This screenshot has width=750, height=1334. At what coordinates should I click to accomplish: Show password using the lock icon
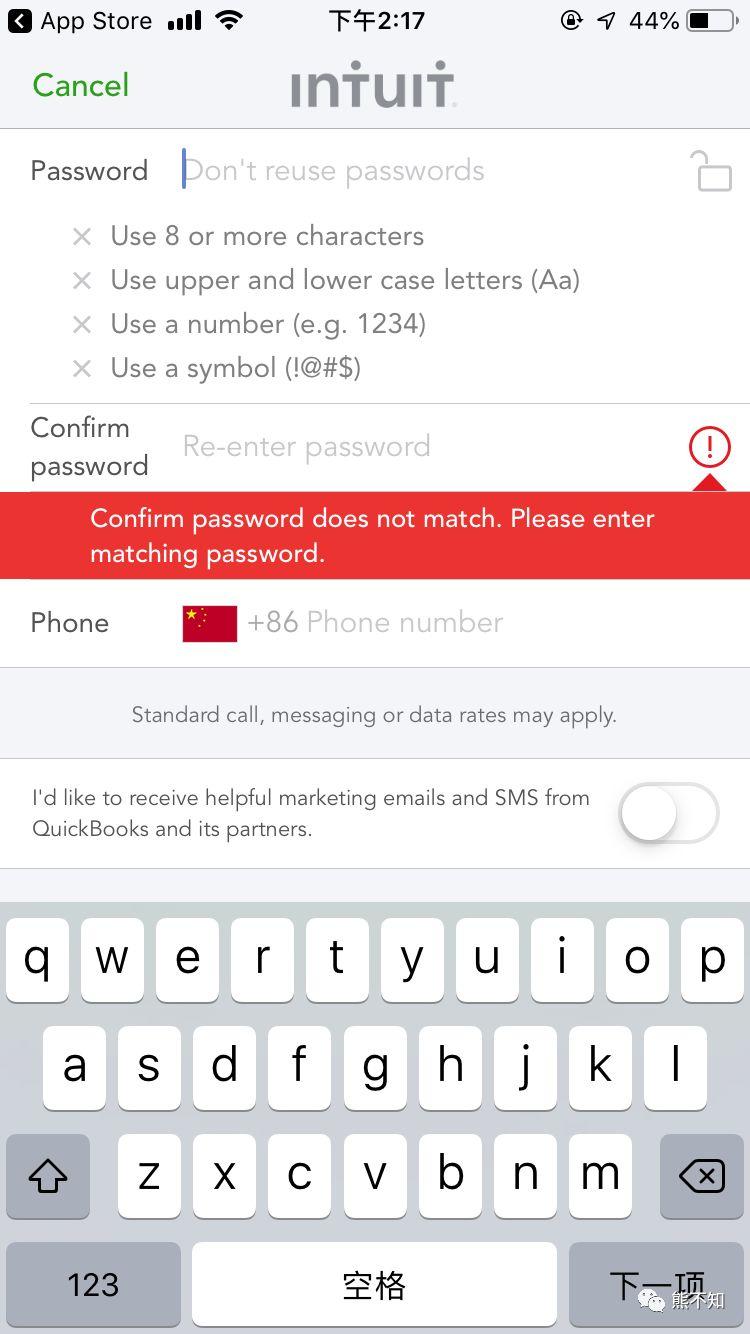711,171
